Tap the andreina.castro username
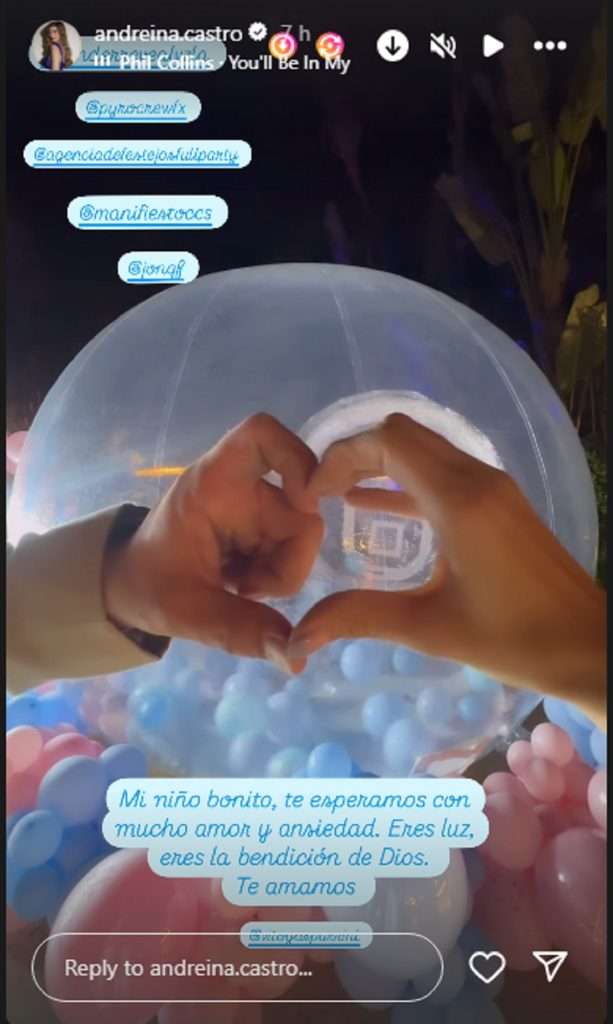 167,33
